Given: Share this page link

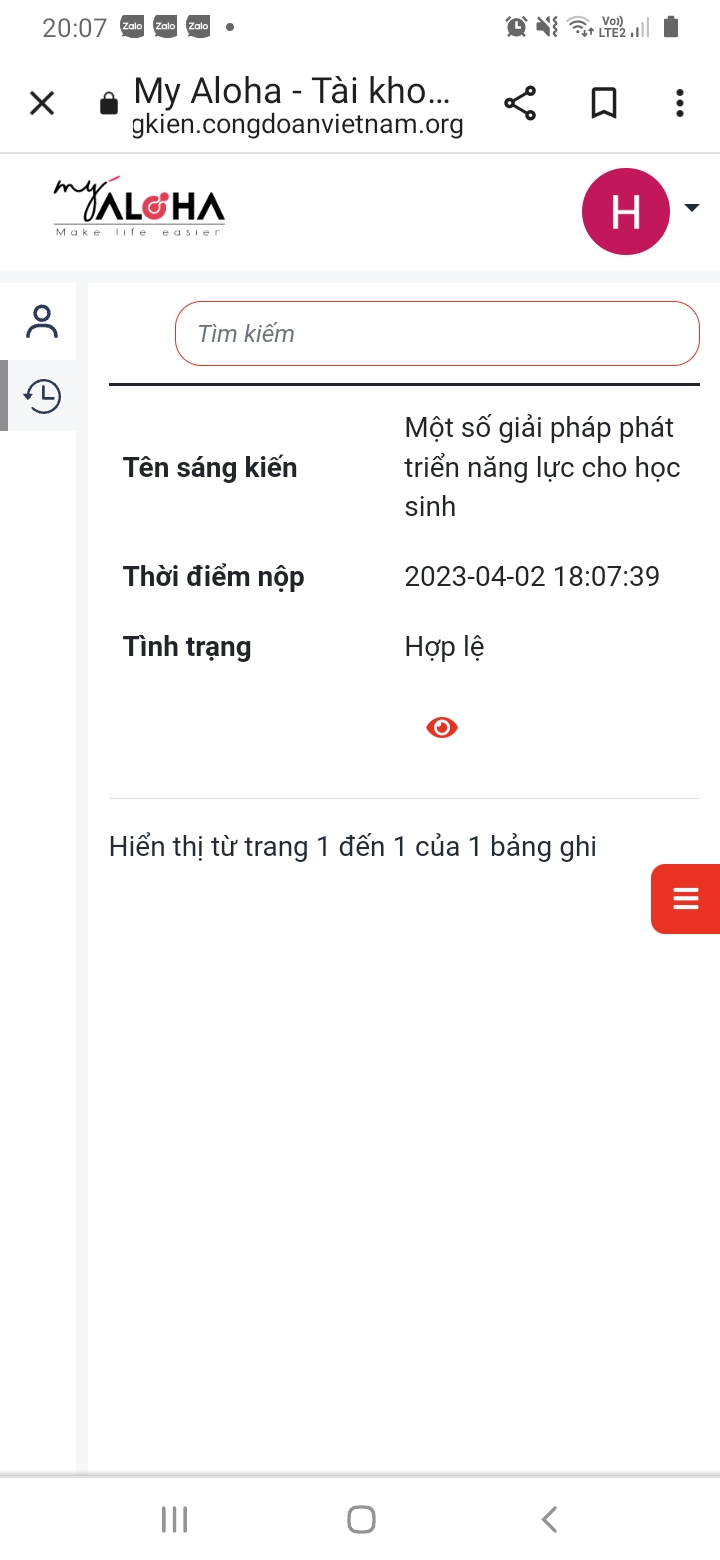Looking at the screenshot, I should (519, 103).
